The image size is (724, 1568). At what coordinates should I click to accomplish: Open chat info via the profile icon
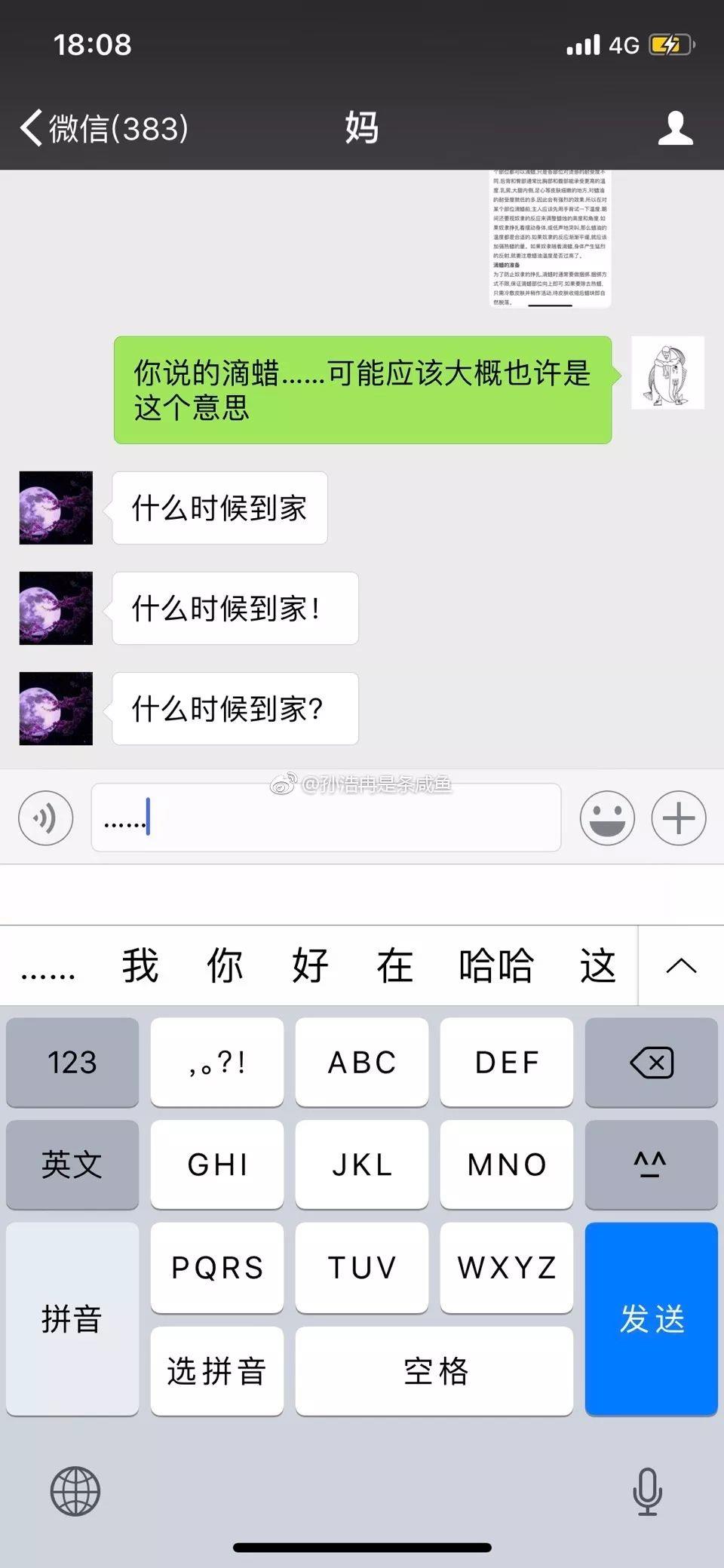pyautogui.click(x=675, y=127)
